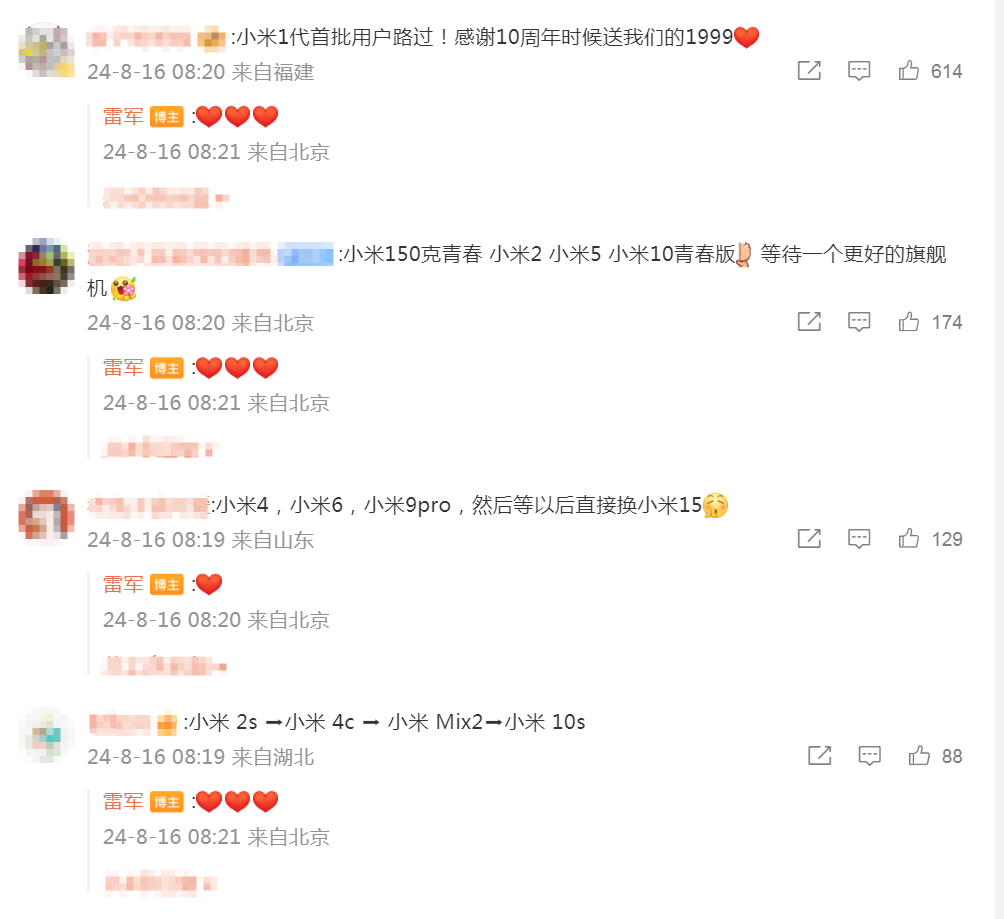Forward the comment with 88 likes
Image resolution: width=1004 pixels, height=919 pixels.
pos(819,756)
